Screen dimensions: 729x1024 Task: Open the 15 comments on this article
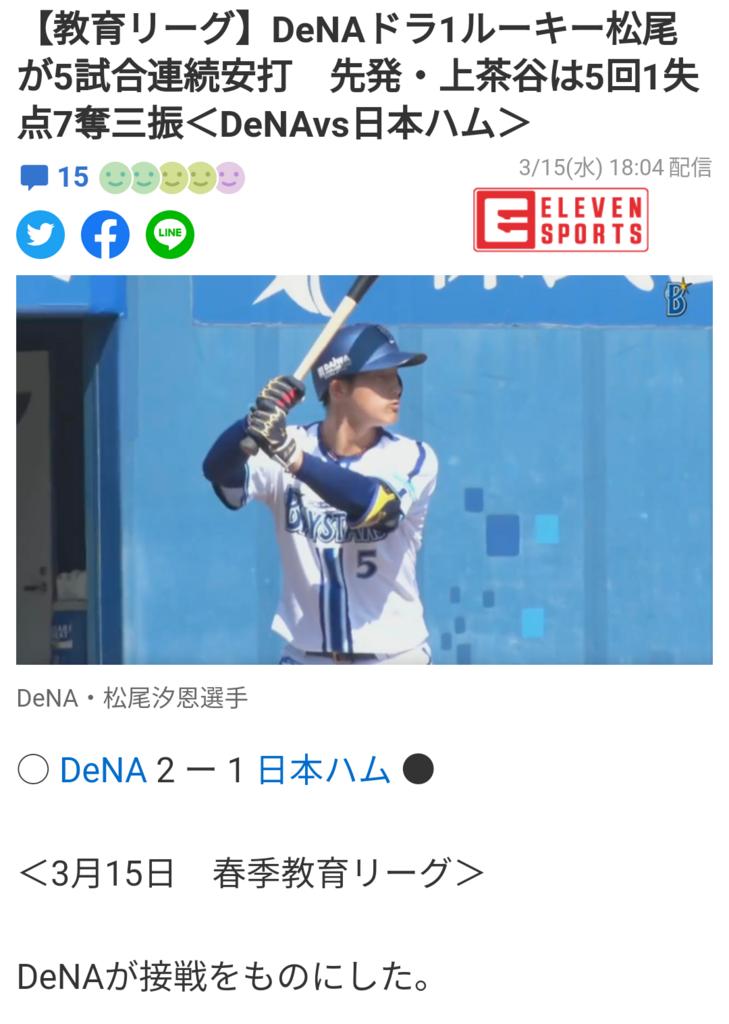coord(55,178)
